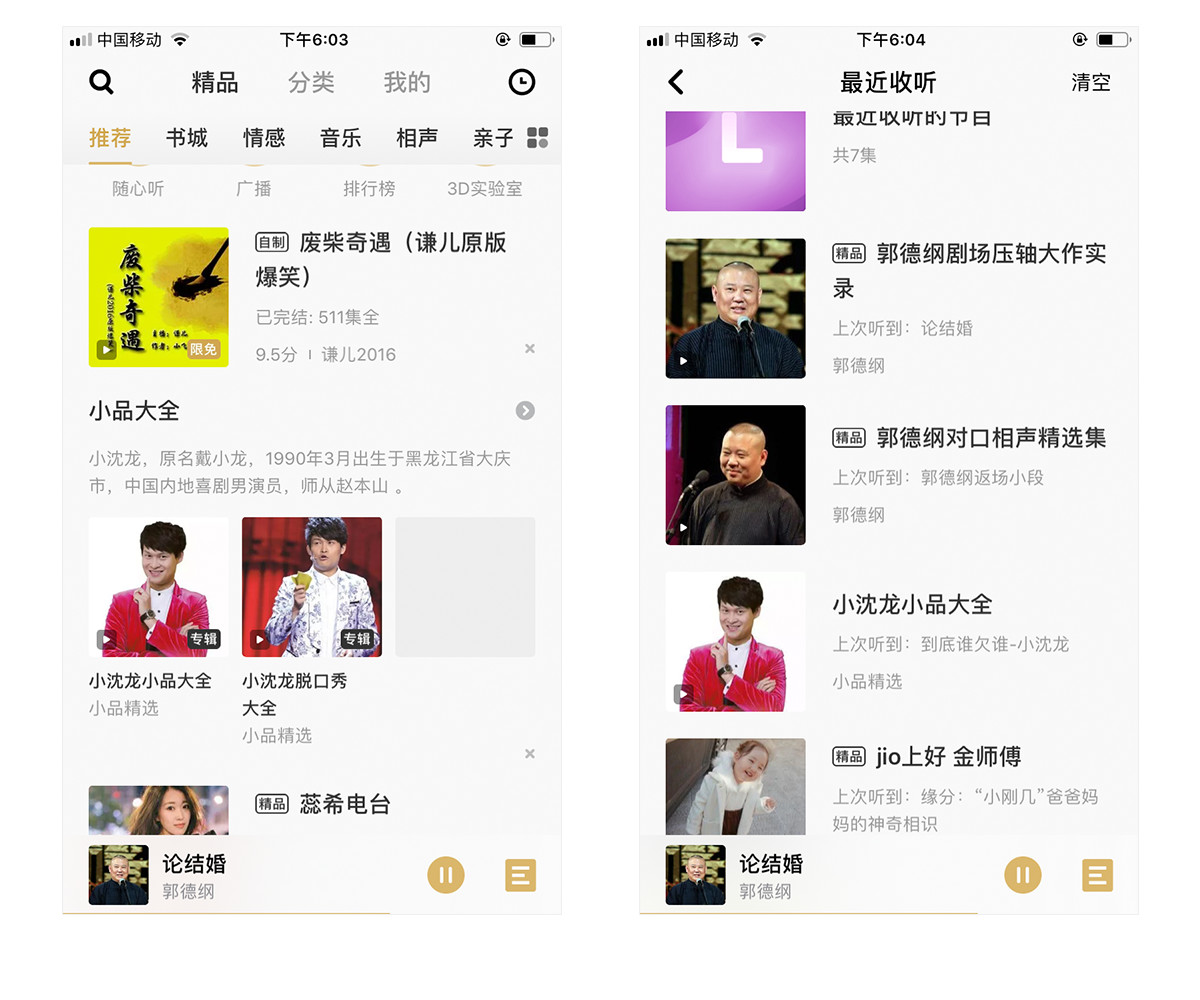Switch to the 我的 top tab
This screenshot has height=1000, width=1200.
(x=407, y=82)
